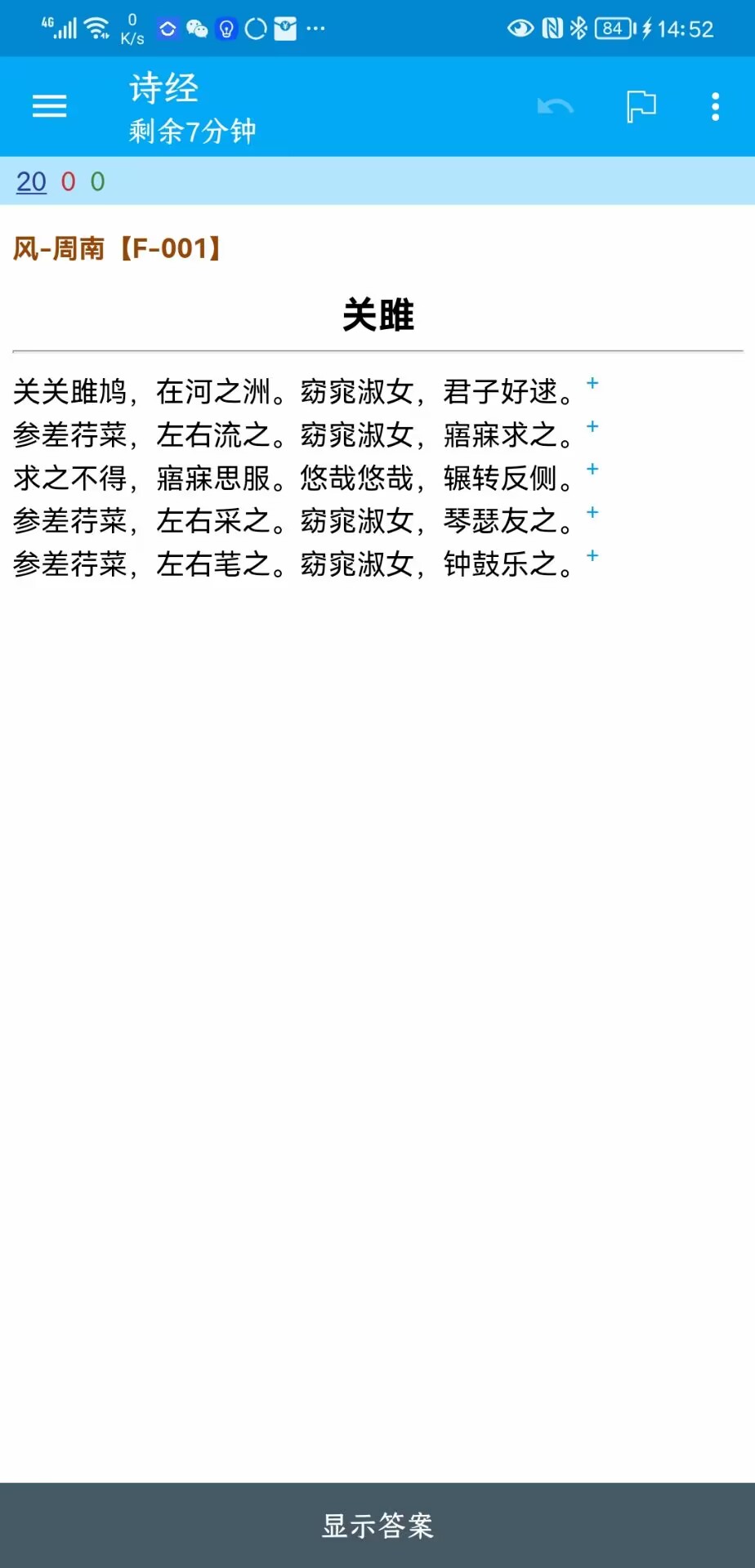Open the hamburger drawer menu
Image resolution: width=755 pixels, height=1568 pixels.
pos(49,106)
